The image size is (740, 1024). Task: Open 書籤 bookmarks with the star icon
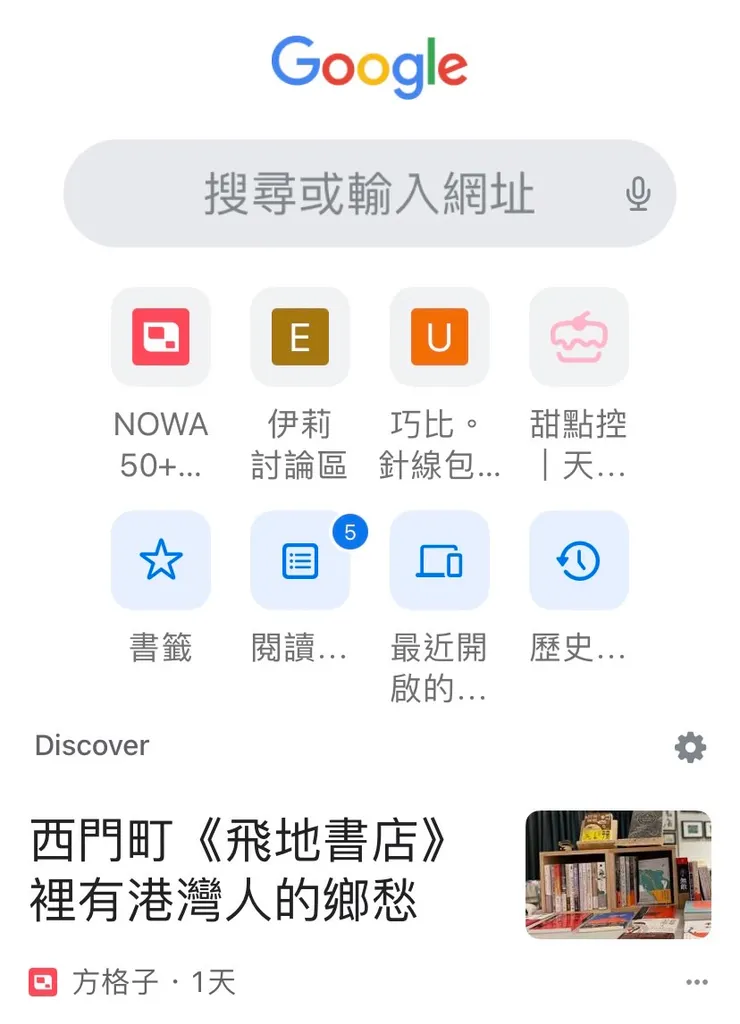pos(160,560)
